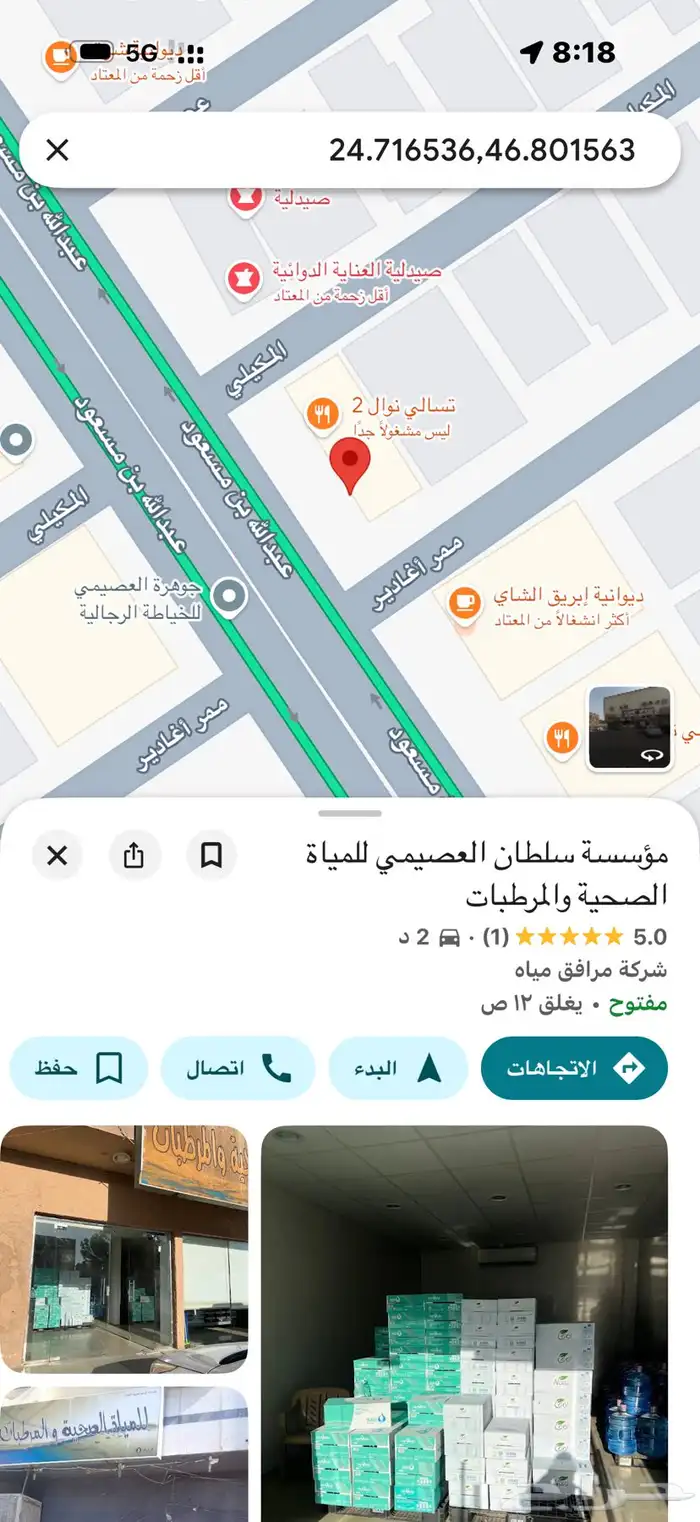This screenshot has height=1522, width=700.
Task: Get directions with الاتجاهات button
Action: [574, 1068]
